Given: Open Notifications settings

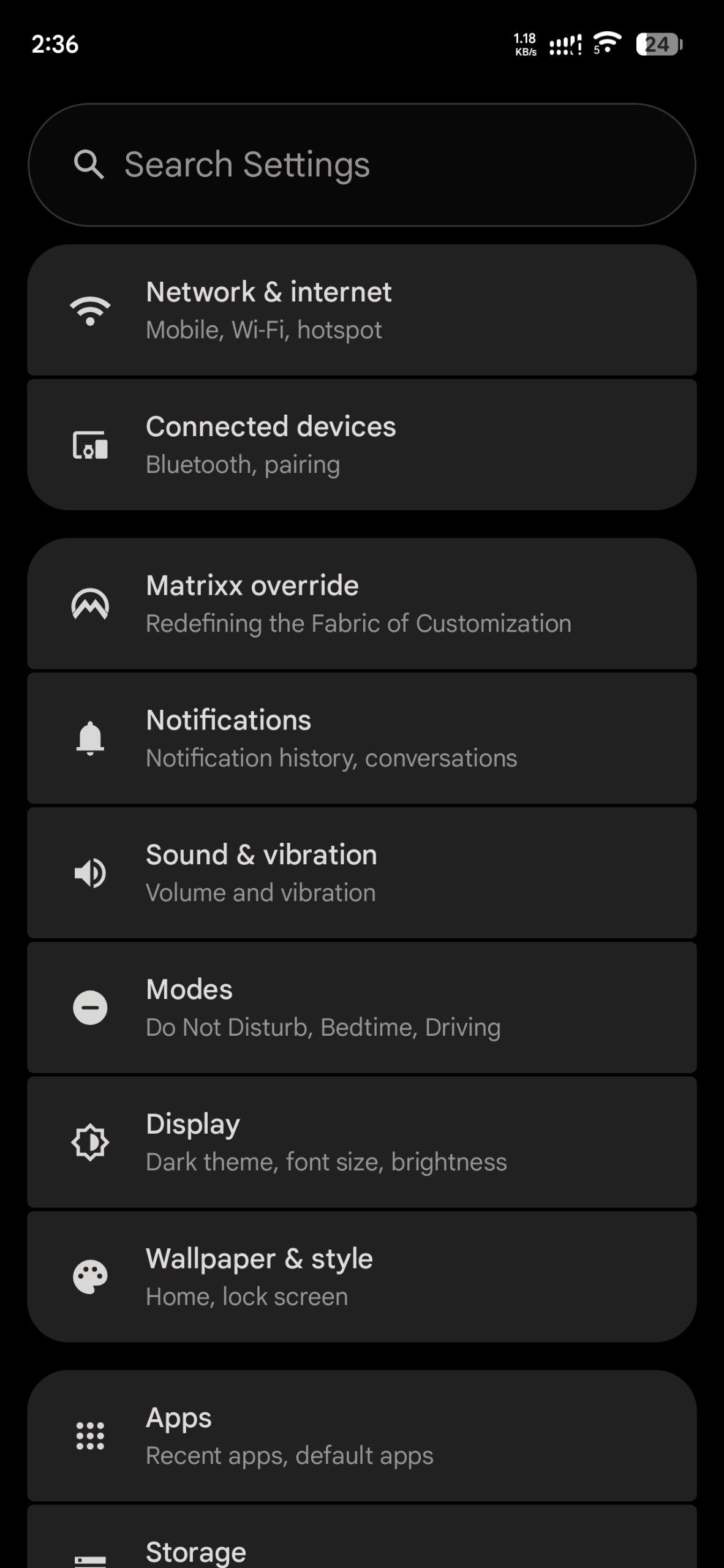Looking at the screenshot, I should click(361, 739).
